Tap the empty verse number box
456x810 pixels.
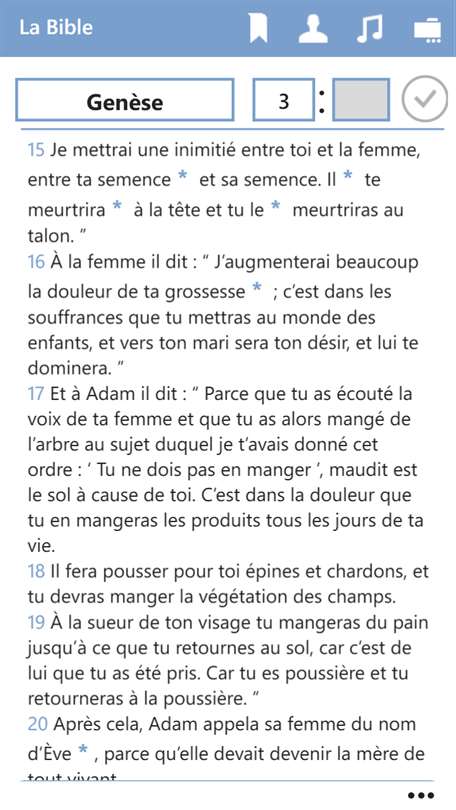click(361, 100)
